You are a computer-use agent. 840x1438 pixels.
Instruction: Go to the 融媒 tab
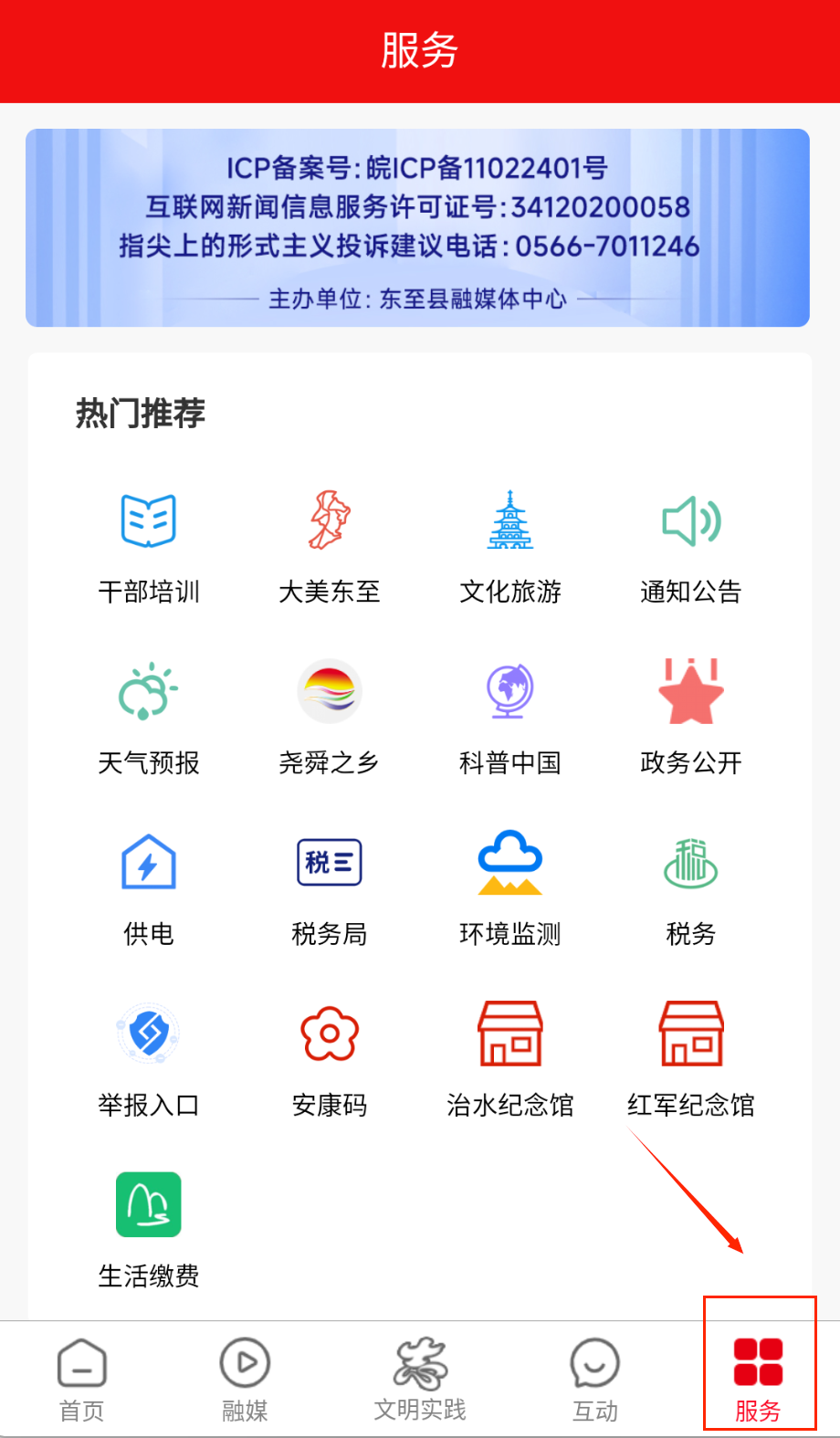tap(245, 1379)
